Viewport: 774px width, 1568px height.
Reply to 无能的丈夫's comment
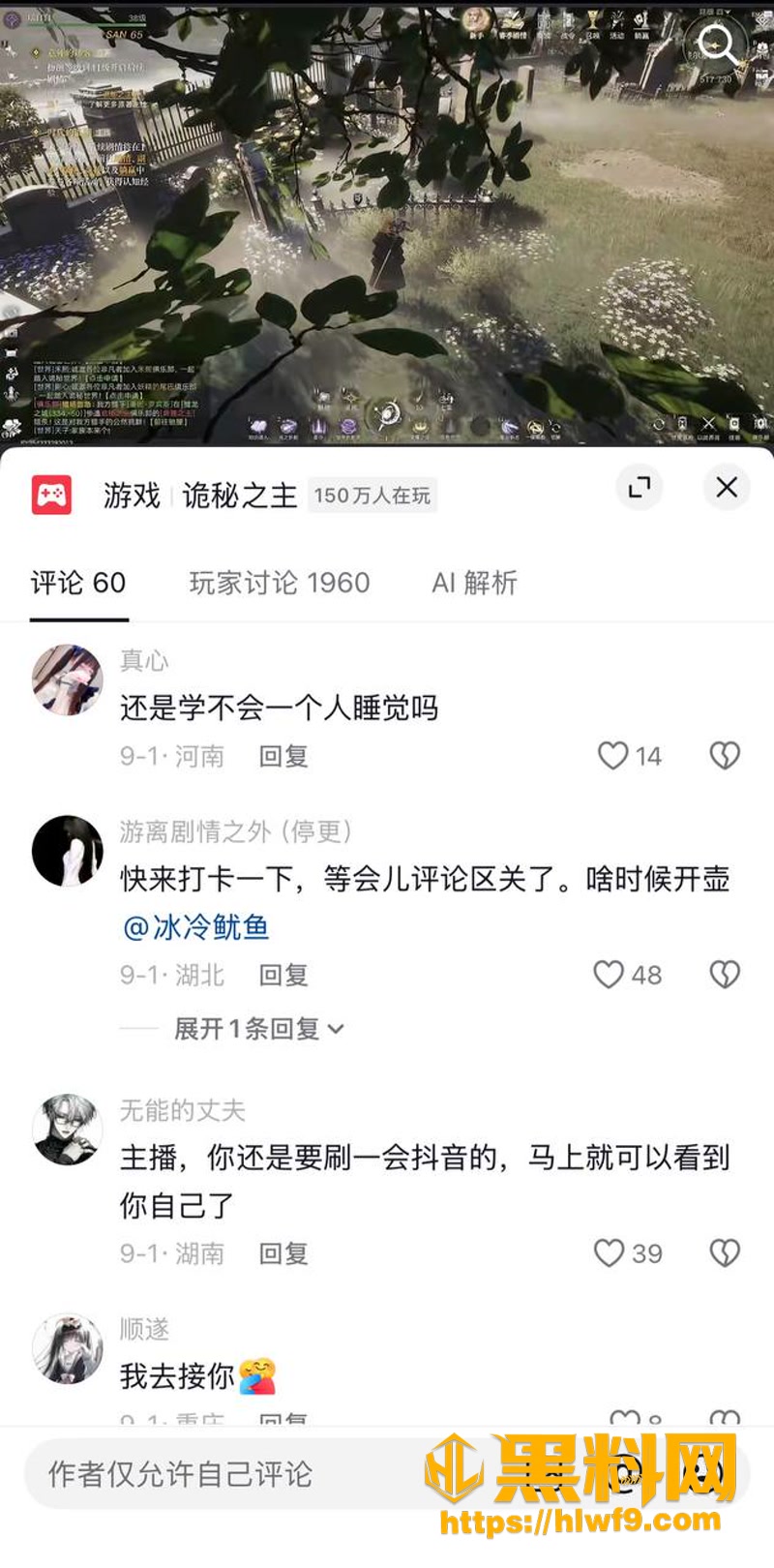click(283, 1253)
